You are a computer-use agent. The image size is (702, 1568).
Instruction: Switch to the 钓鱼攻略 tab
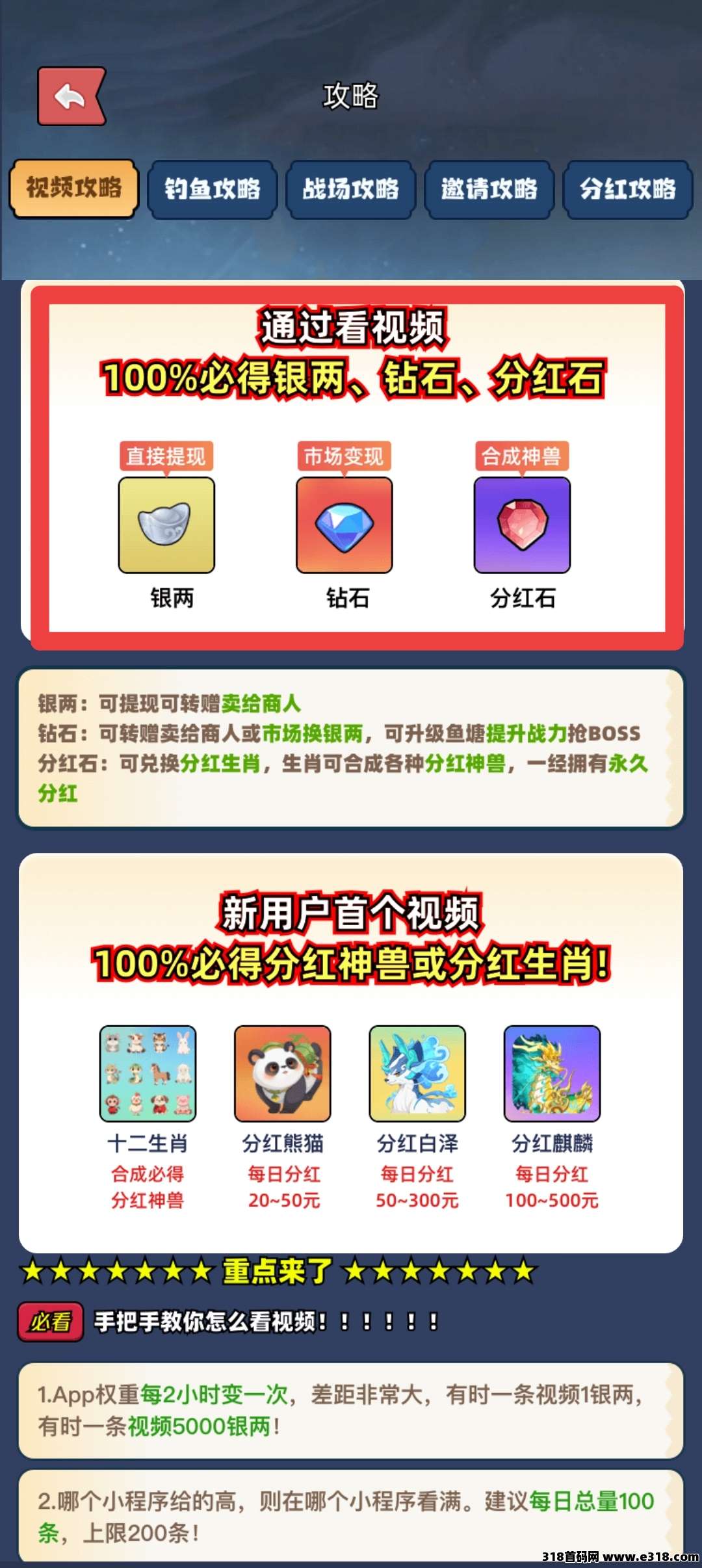212,190
